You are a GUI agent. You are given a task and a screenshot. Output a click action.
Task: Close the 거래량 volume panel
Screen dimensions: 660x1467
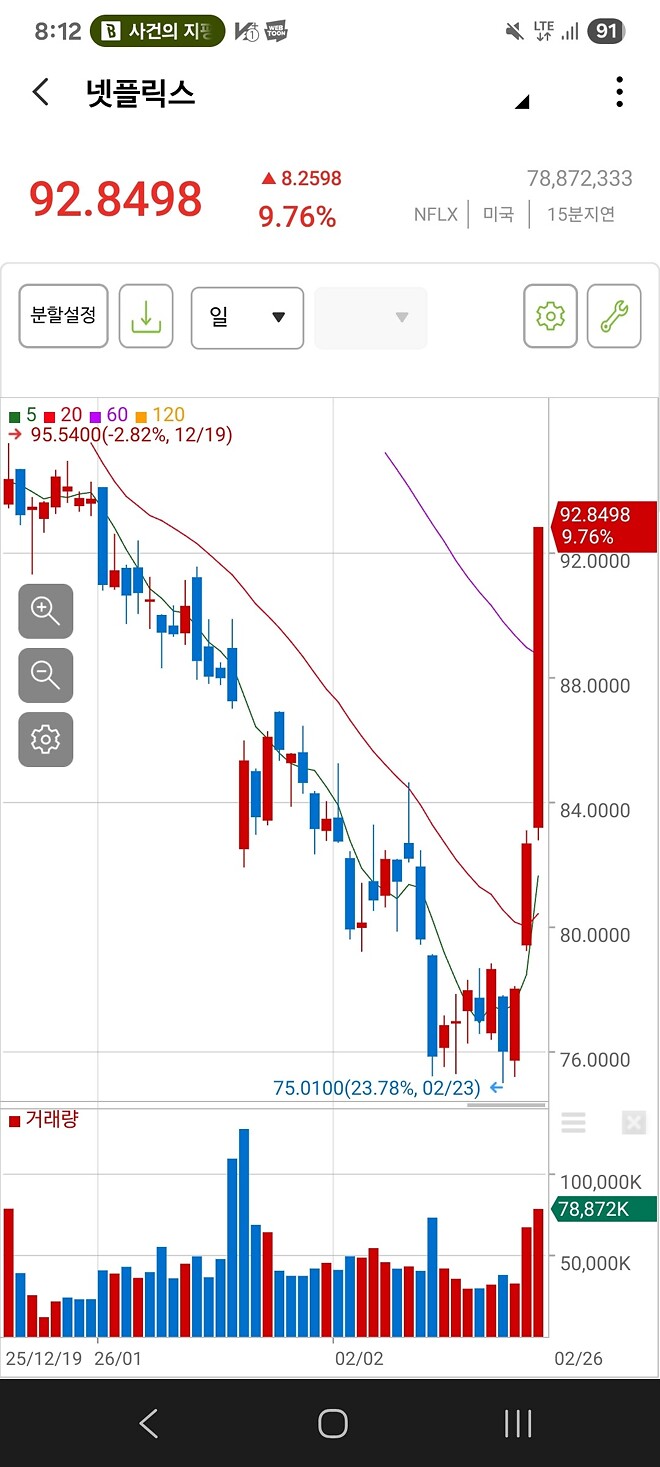[x=634, y=1122]
